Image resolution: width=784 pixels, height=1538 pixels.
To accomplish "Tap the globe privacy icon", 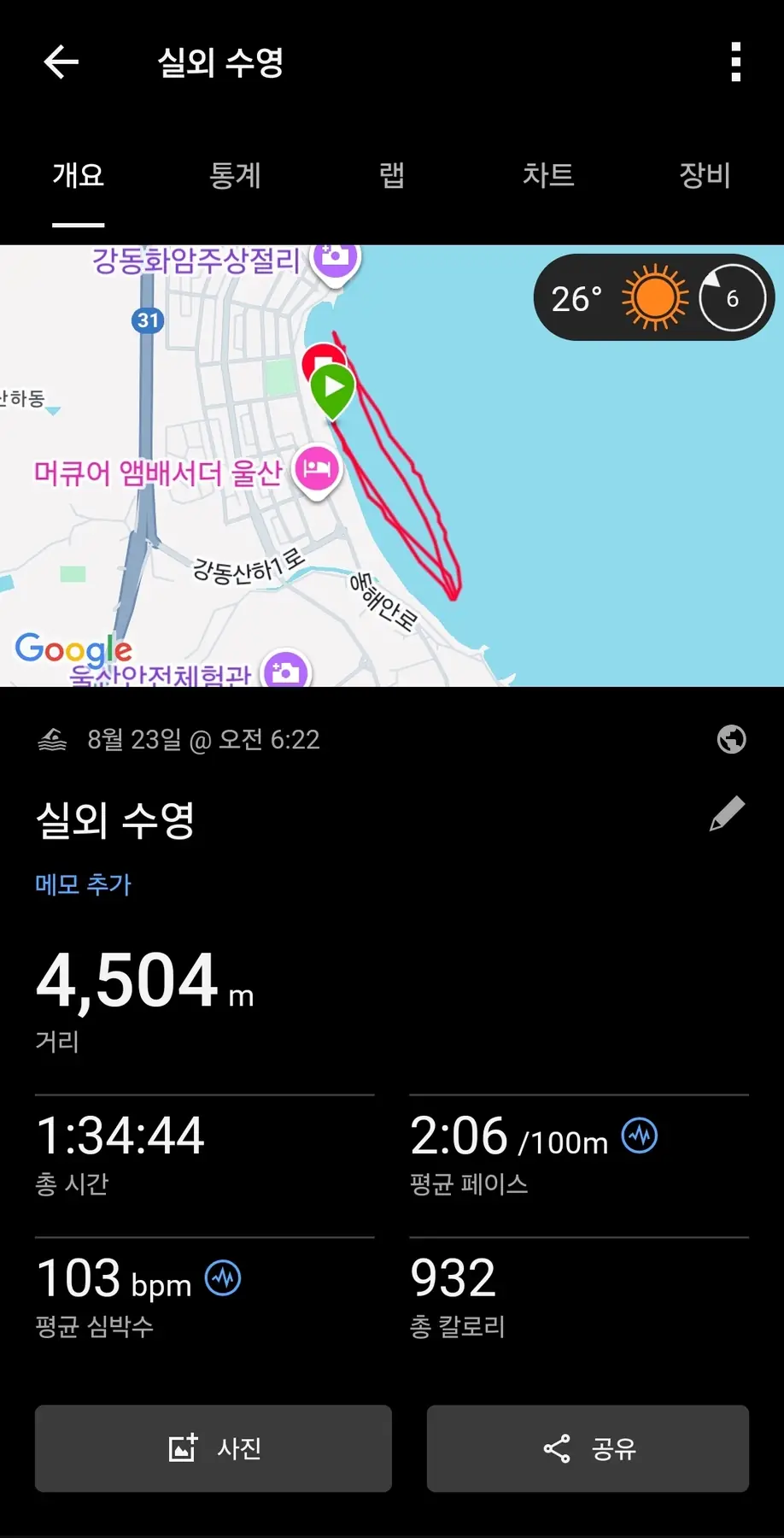I will click(731, 739).
